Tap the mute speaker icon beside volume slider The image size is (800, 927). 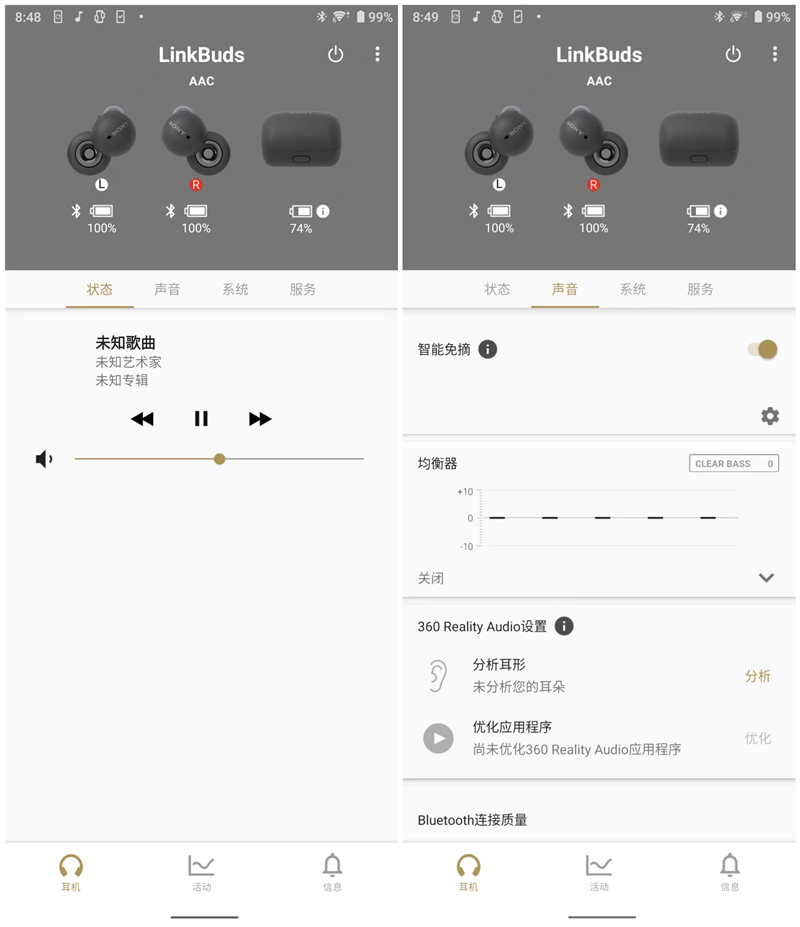(41, 458)
